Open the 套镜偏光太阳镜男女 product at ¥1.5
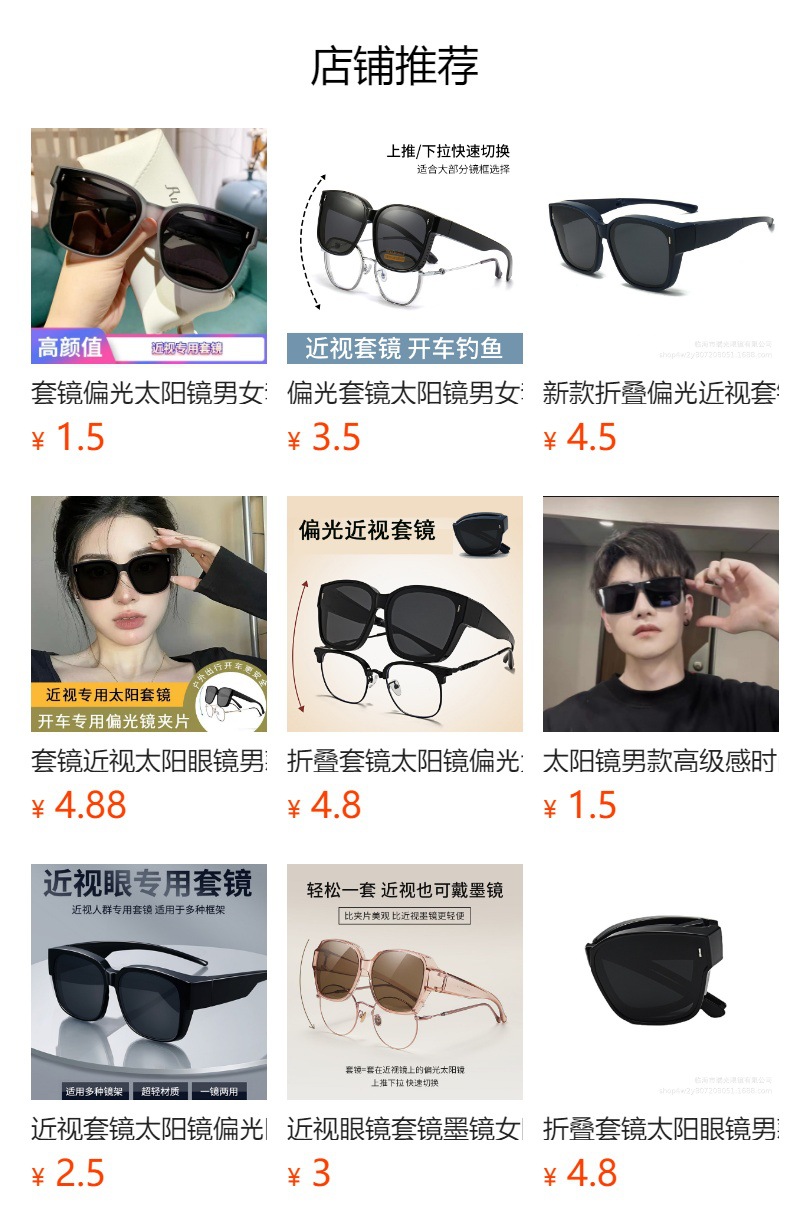The height and width of the screenshot is (1232, 790). click(149, 292)
